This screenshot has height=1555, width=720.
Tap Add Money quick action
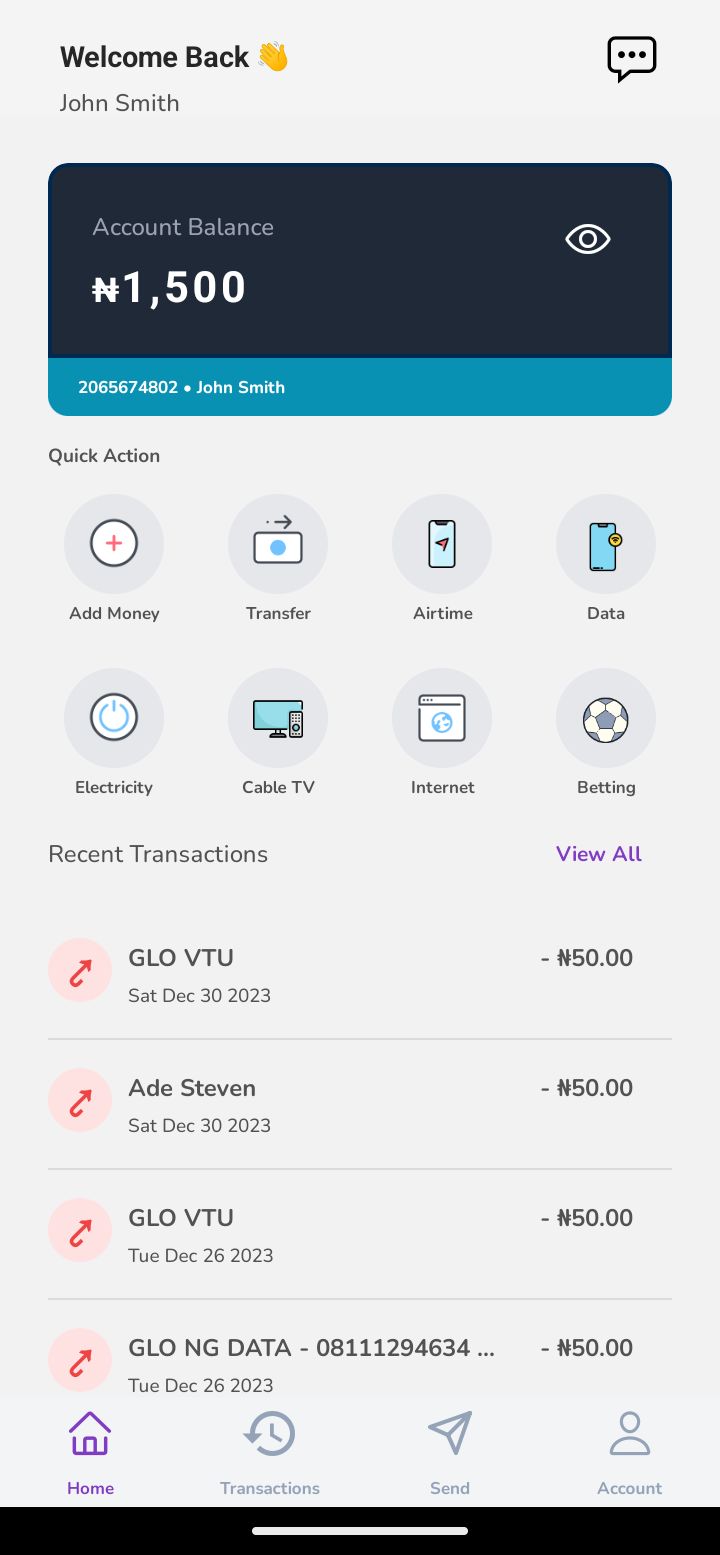[x=114, y=559]
